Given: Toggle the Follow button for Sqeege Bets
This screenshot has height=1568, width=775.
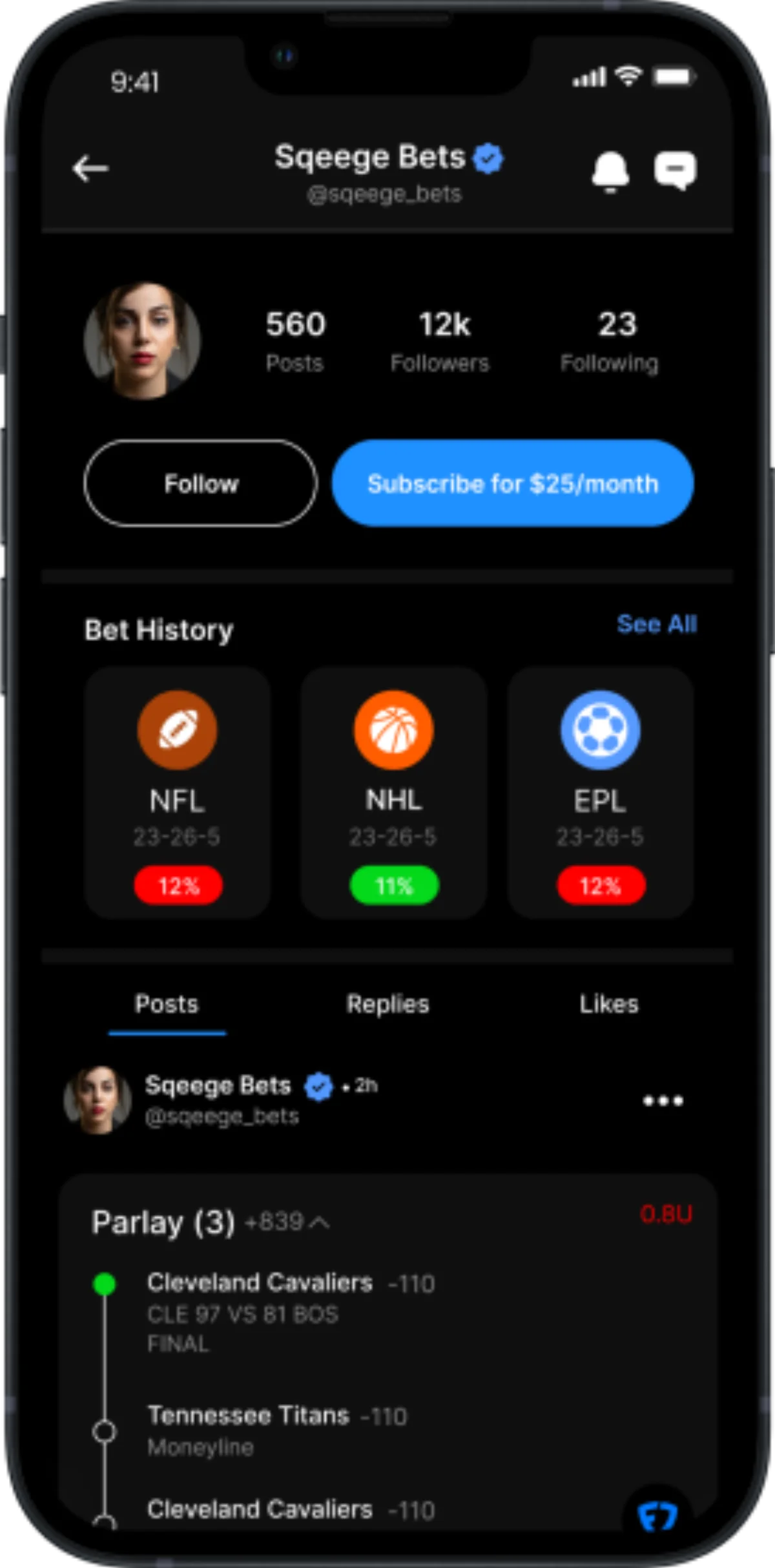Looking at the screenshot, I should (200, 483).
